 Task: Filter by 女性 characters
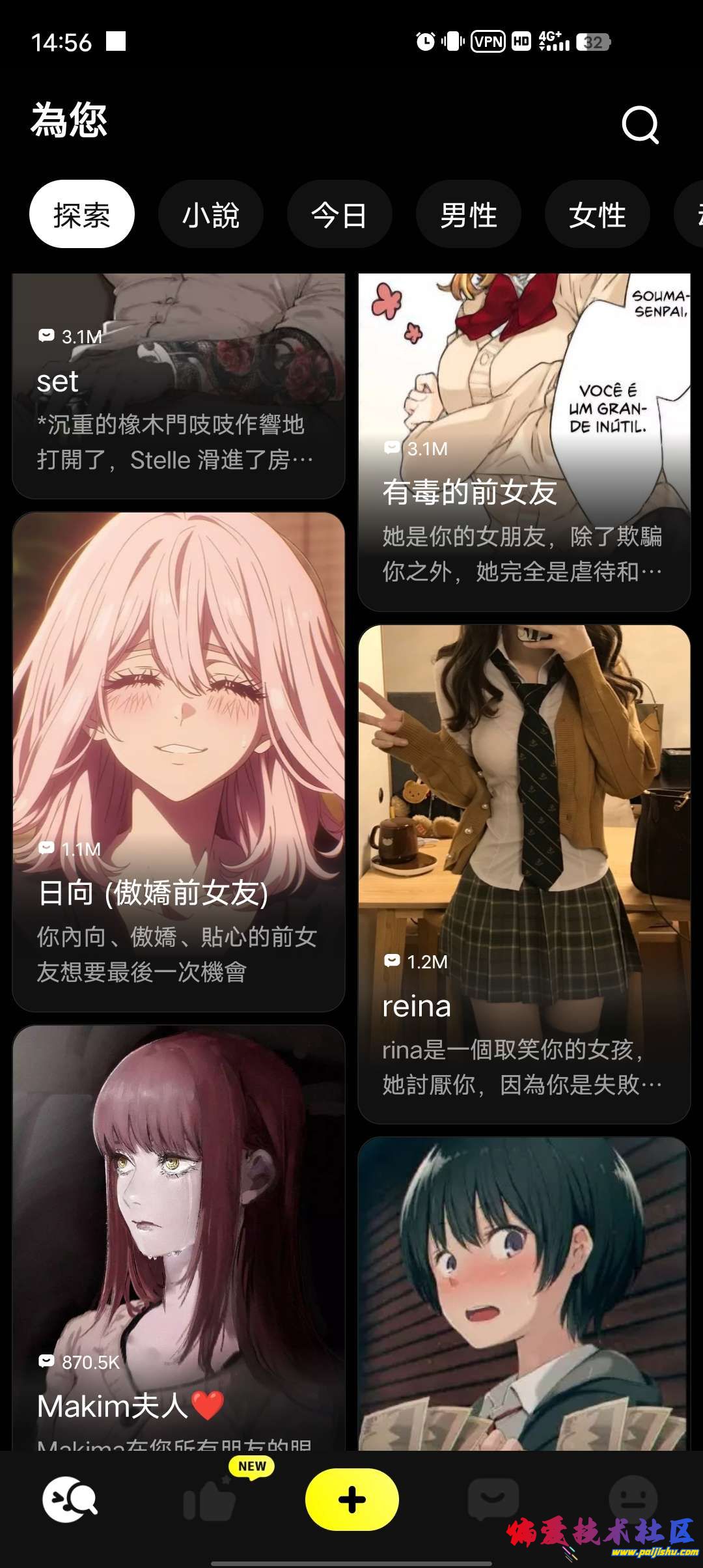597,214
